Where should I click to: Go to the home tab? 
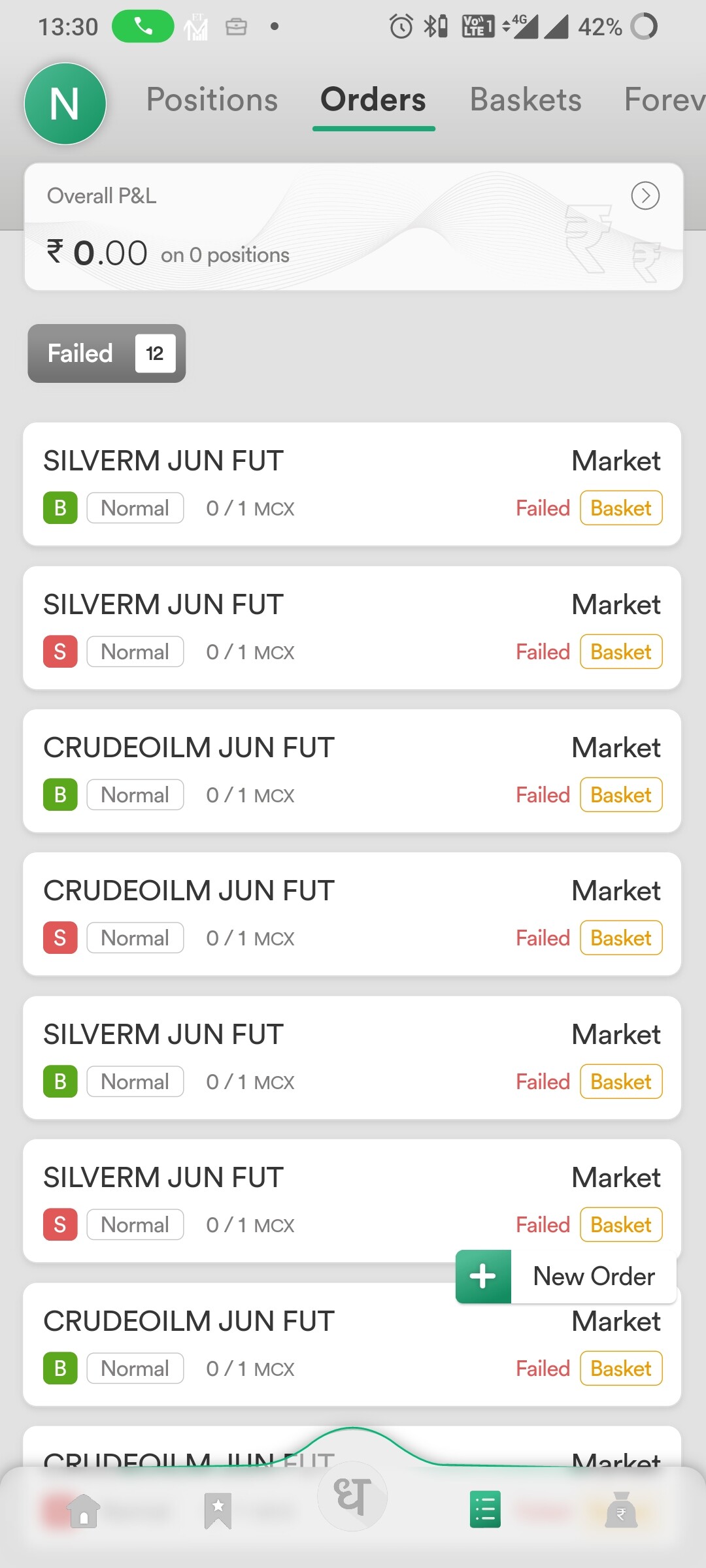pos(84,1511)
